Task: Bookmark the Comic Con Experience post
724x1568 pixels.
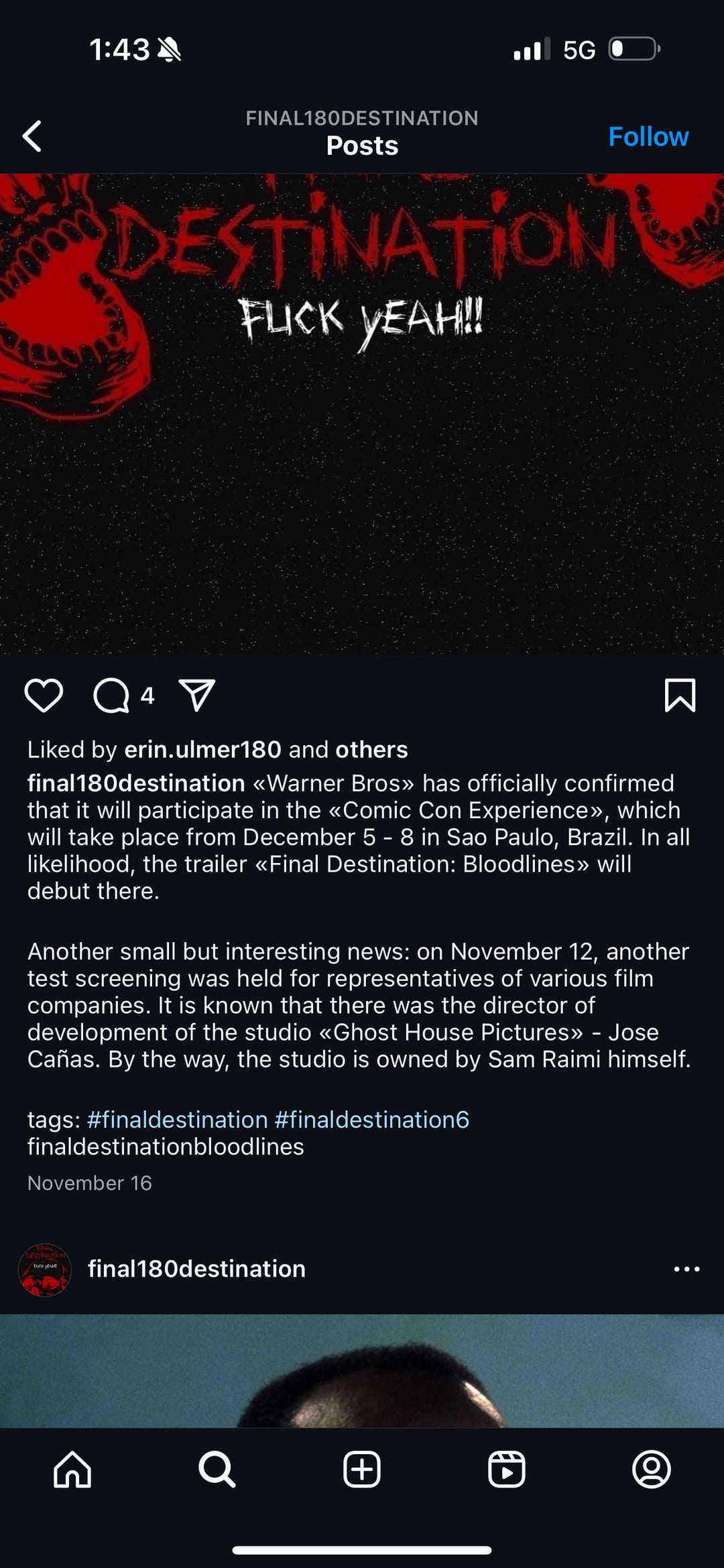Action: (679, 695)
